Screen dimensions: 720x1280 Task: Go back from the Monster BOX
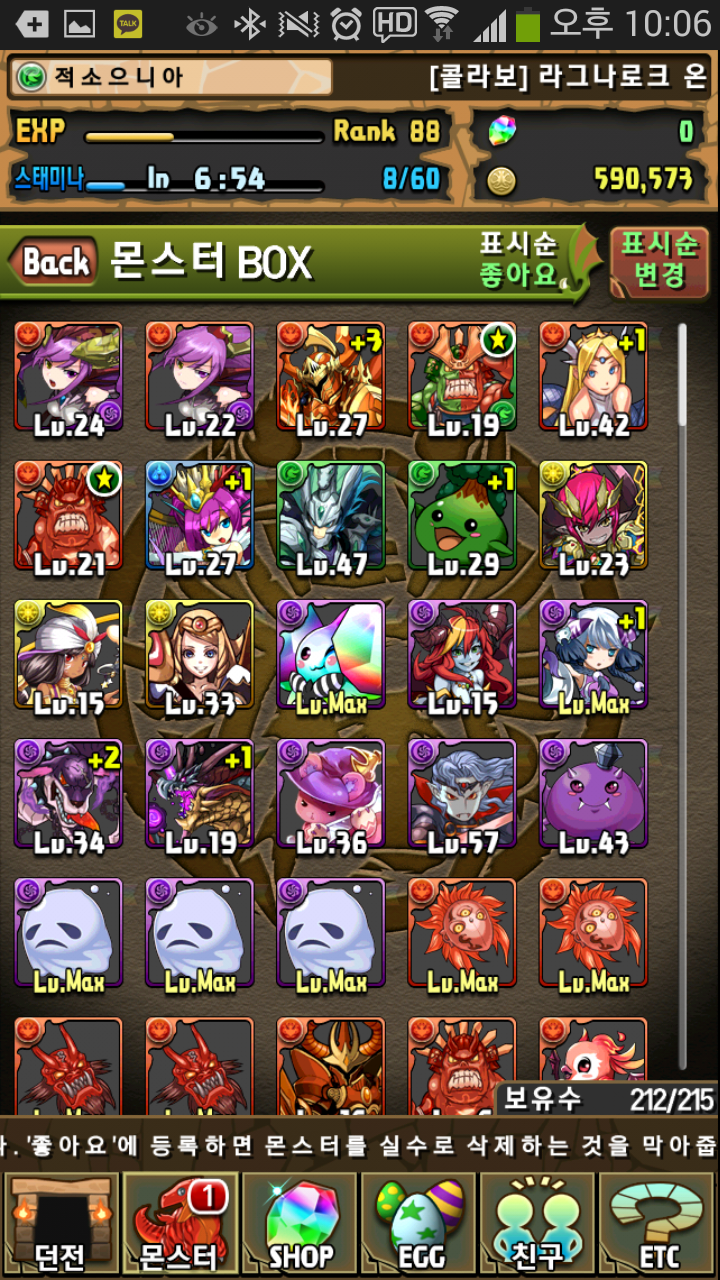(x=55, y=262)
